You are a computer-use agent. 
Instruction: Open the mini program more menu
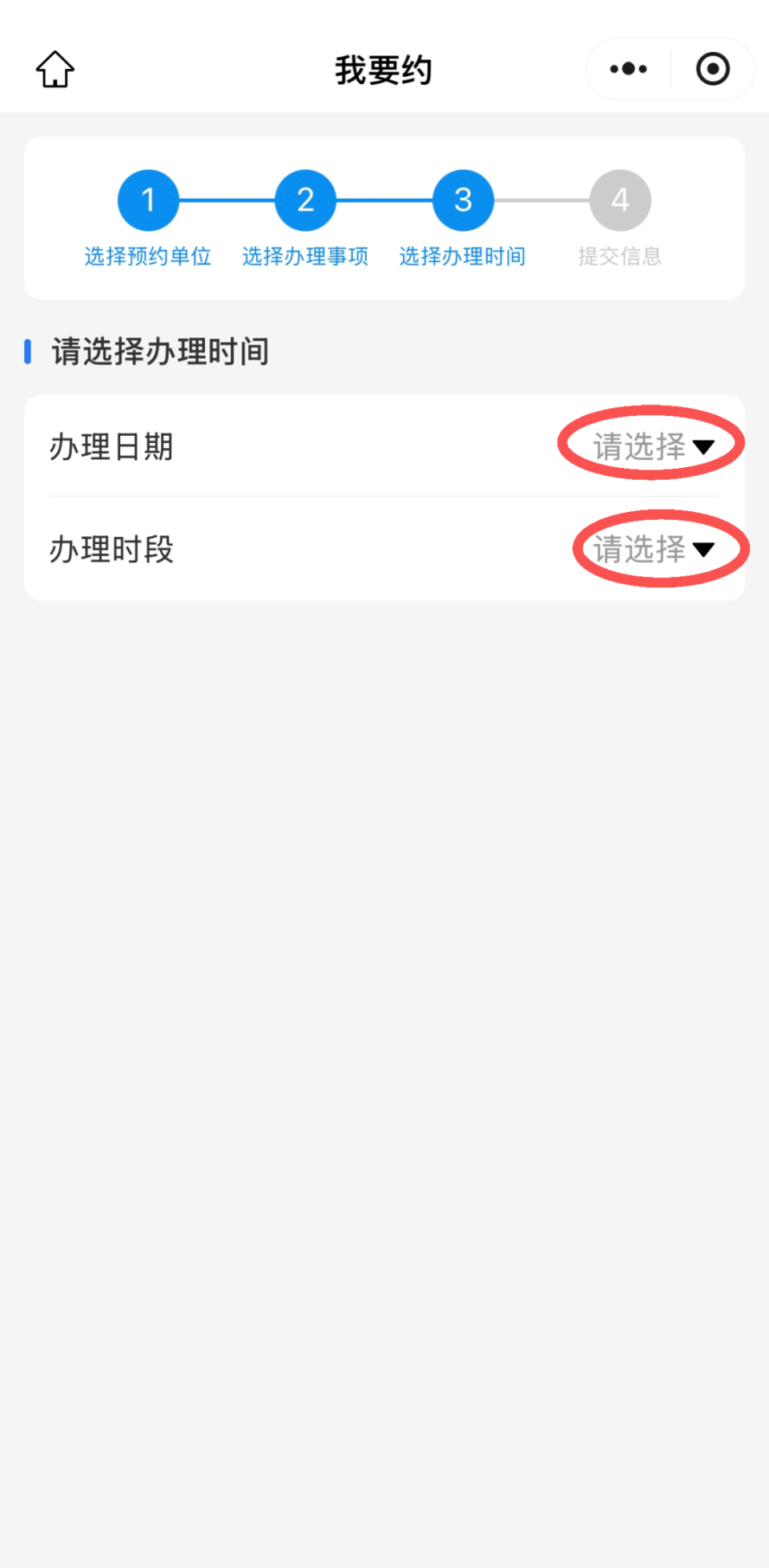(629, 69)
